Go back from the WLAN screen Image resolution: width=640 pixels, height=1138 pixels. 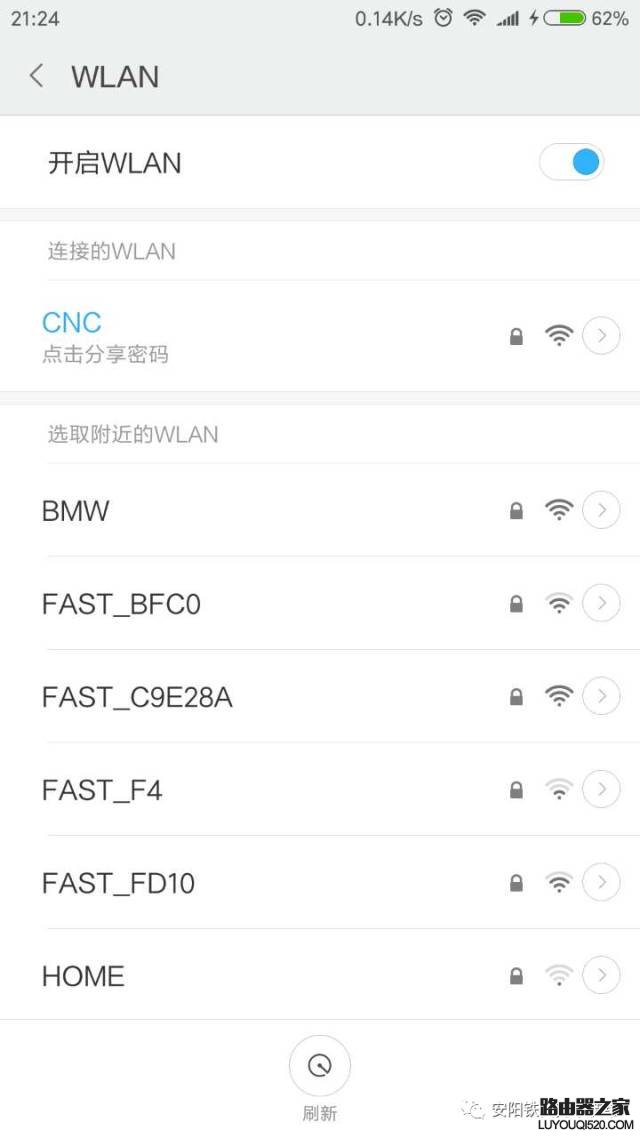tap(37, 76)
